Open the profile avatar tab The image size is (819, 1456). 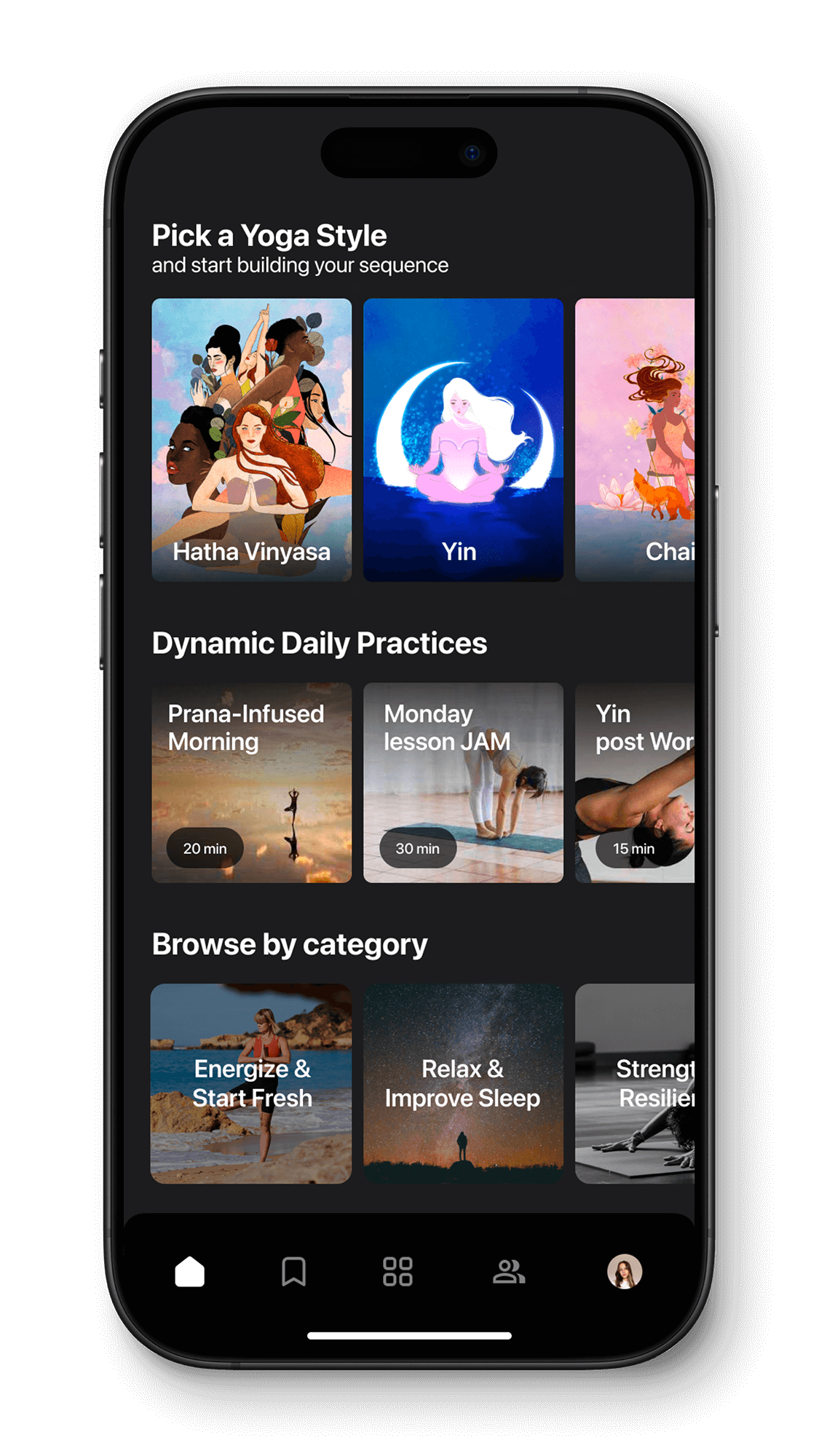(x=625, y=1272)
